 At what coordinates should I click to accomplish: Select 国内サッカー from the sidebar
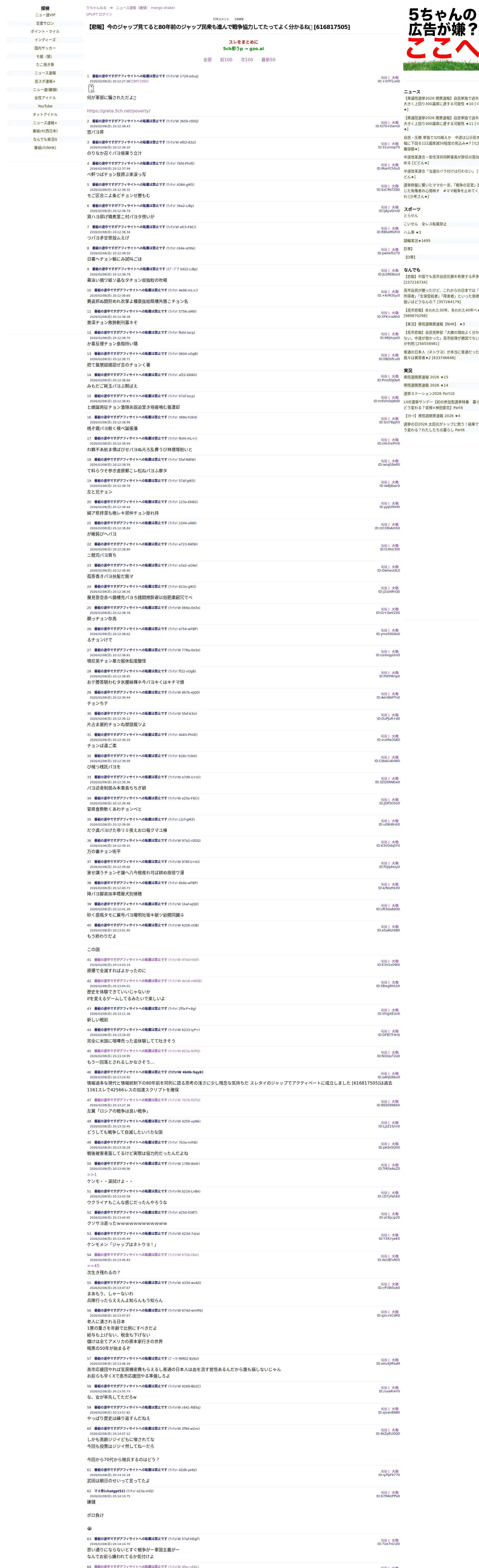45,48
